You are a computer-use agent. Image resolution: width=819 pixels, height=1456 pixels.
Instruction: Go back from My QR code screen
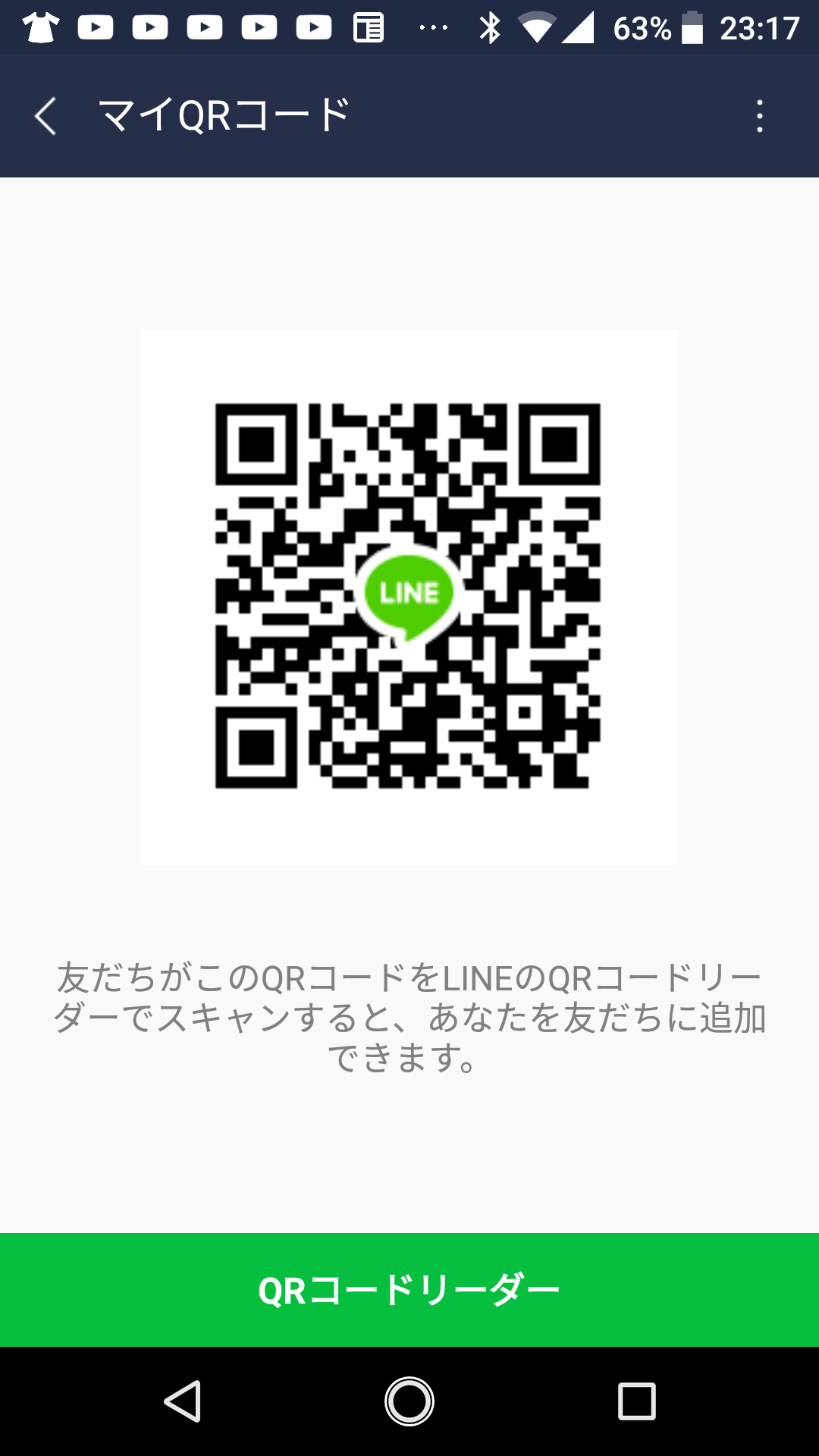click(45, 117)
